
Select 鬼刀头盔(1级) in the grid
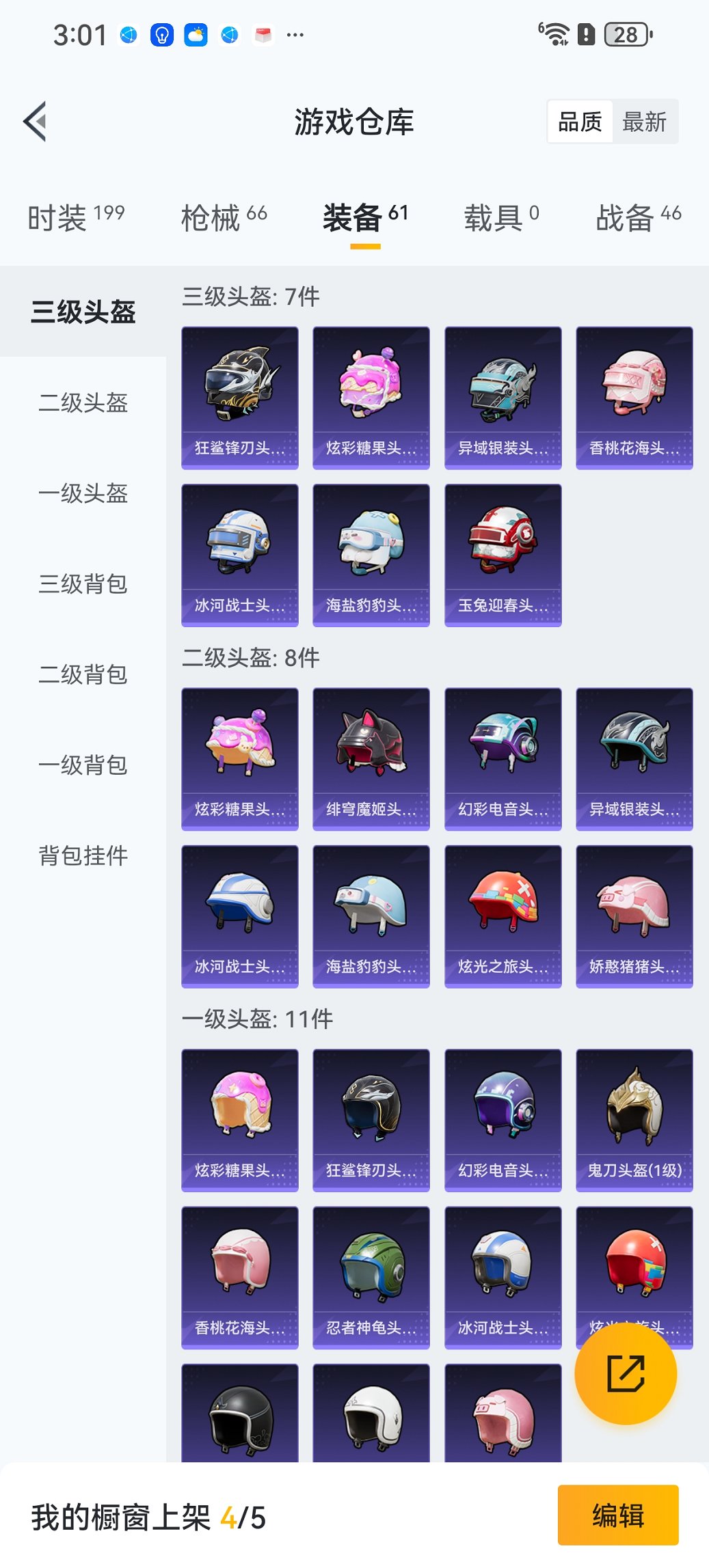tap(634, 1120)
